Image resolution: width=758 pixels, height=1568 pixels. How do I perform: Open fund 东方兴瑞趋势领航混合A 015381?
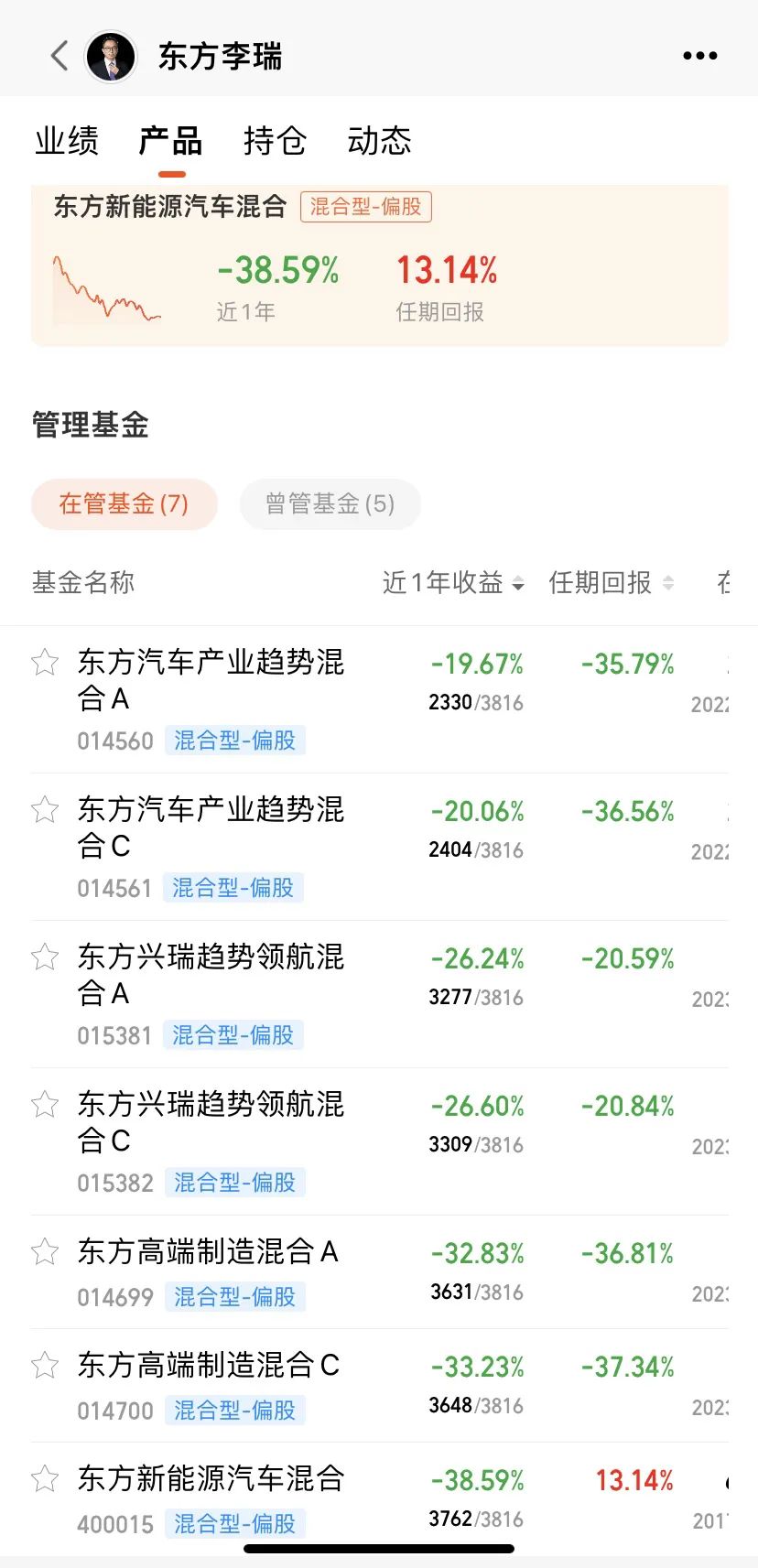pos(211,976)
